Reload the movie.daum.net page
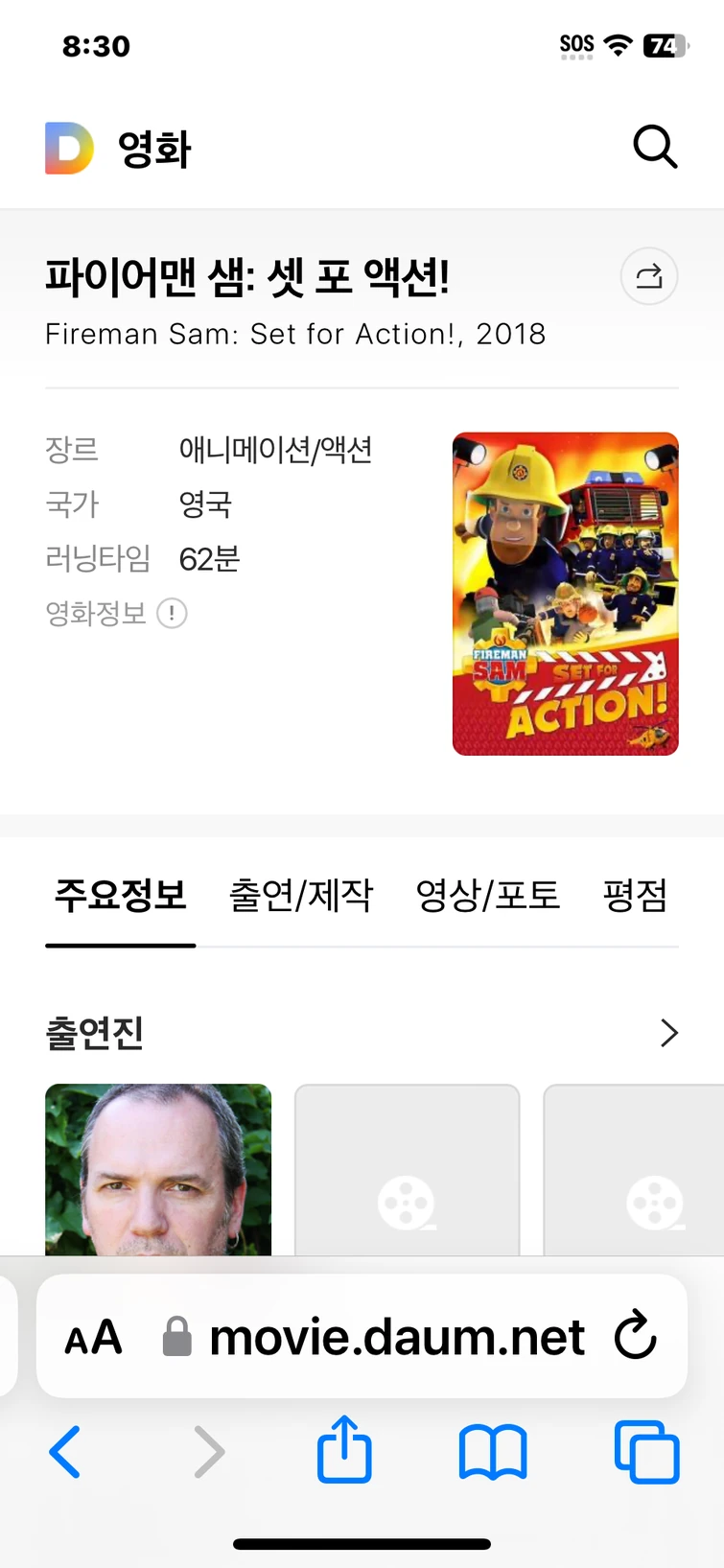Screen dimensions: 724x1568 click(x=636, y=1337)
